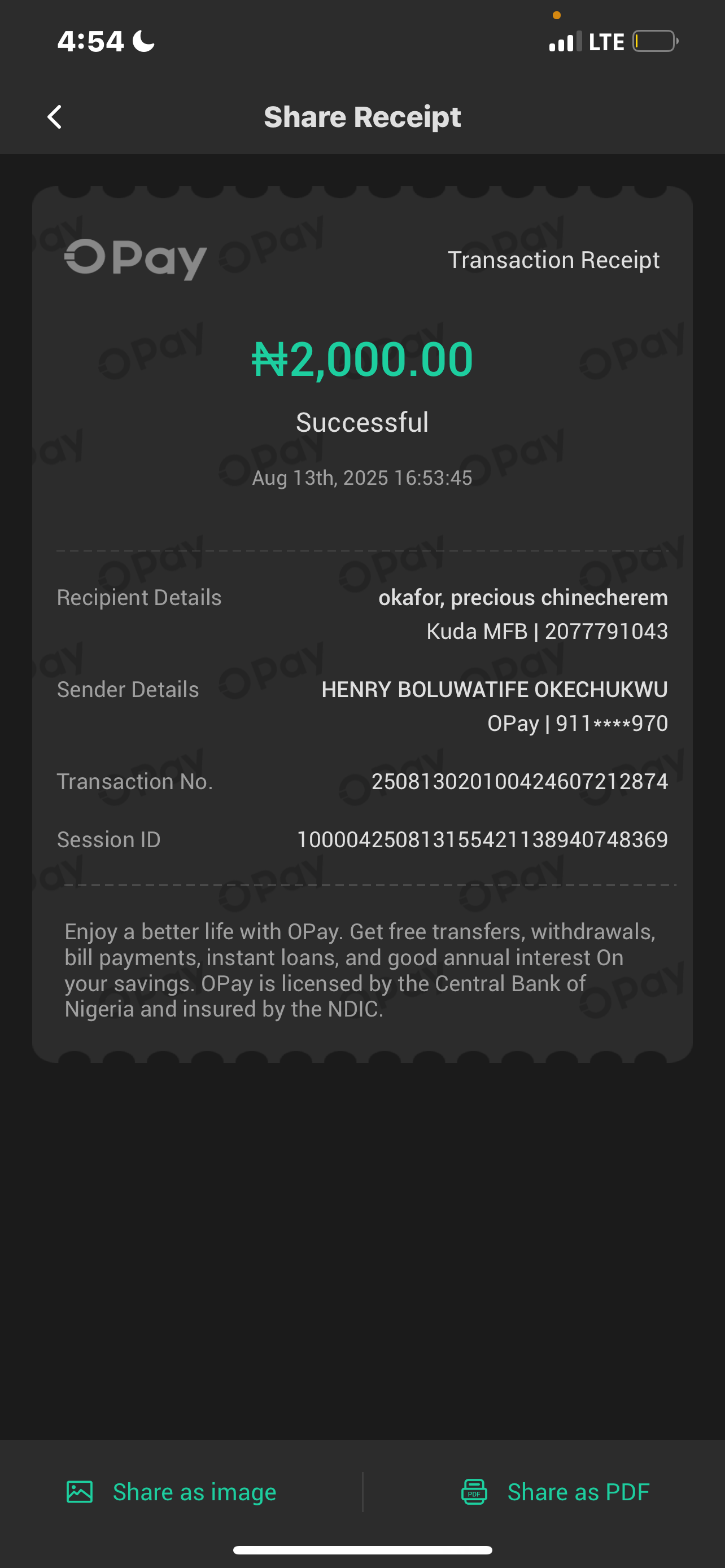Share the receipt as PDF
Image resolution: width=725 pixels, height=1568 pixels.
click(x=555, y=1492)
